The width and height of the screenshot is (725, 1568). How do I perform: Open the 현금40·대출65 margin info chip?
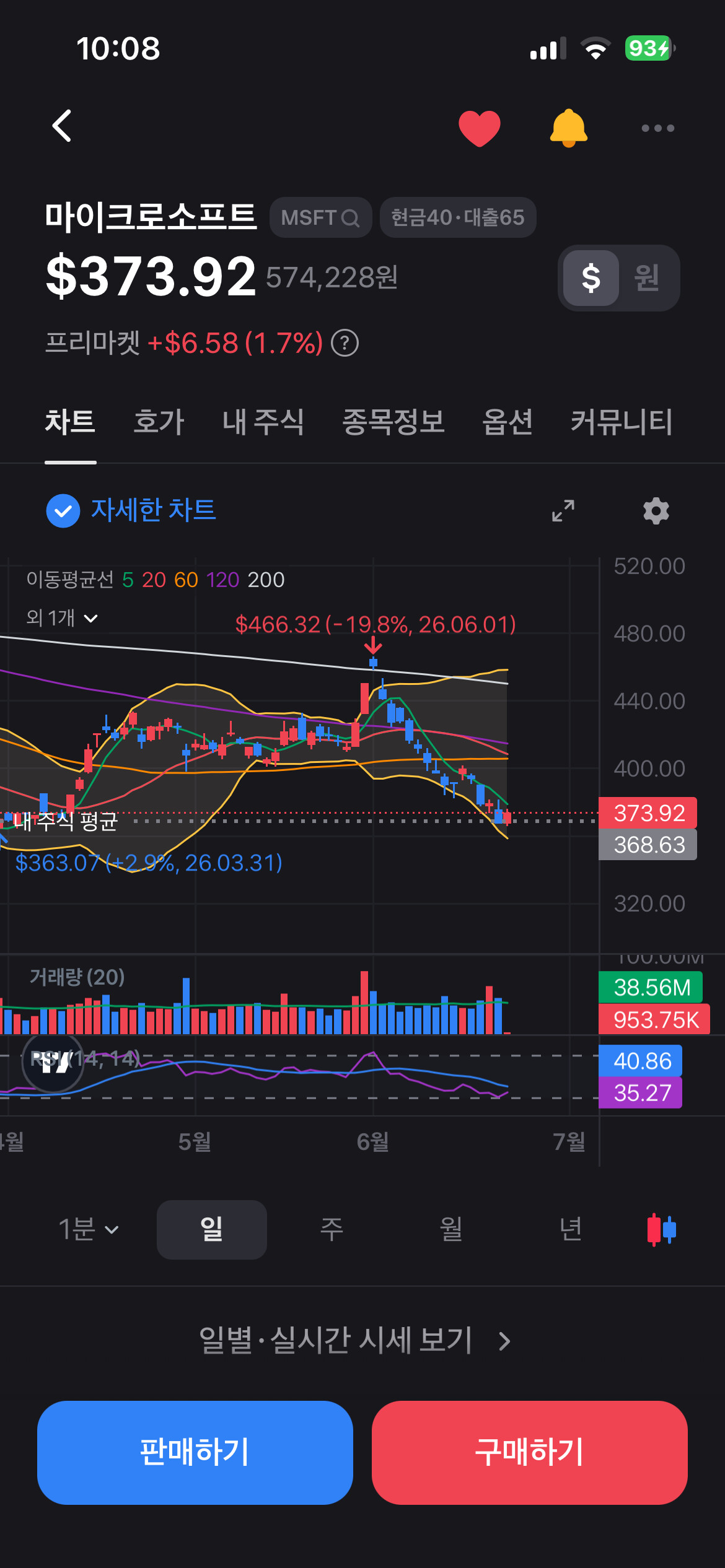pyautogui.click(x=458, y=217)
